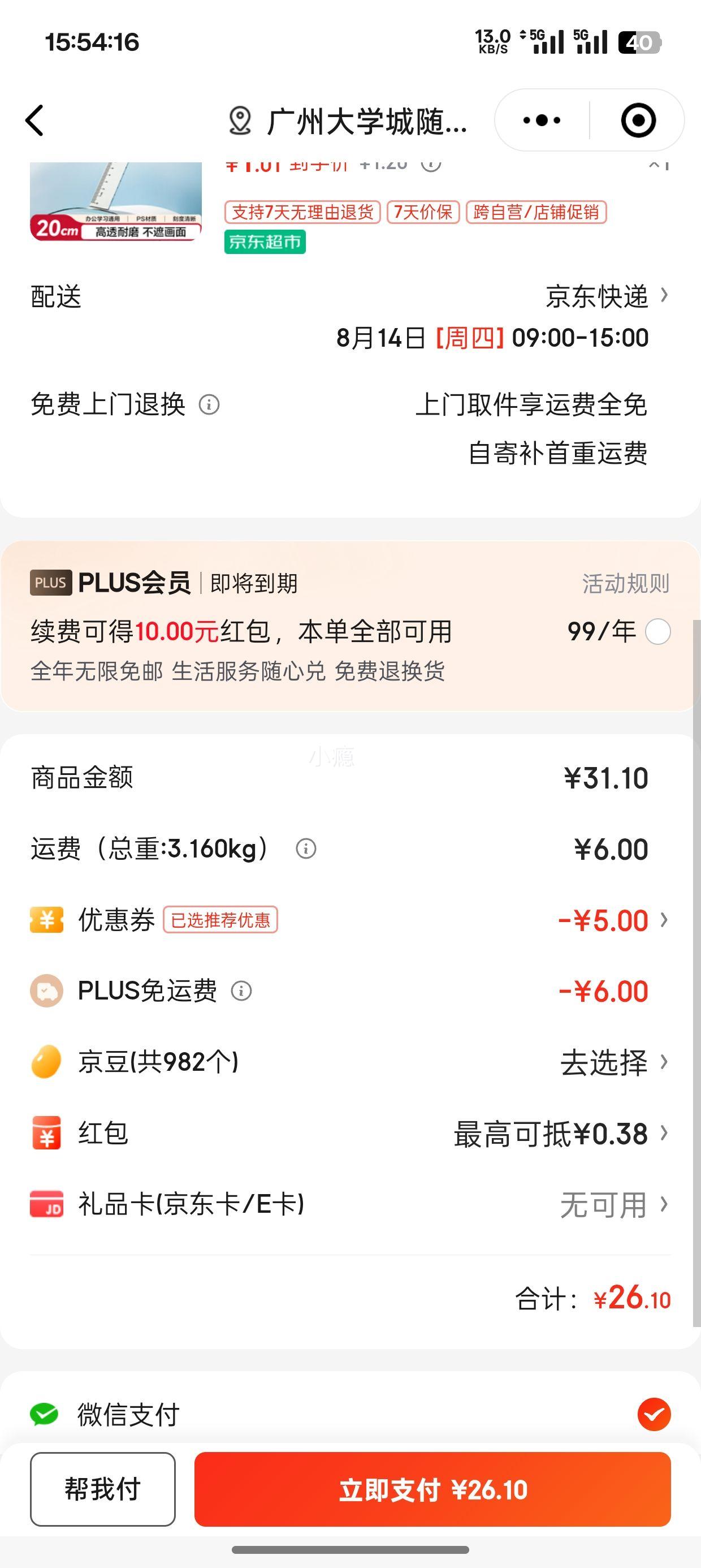Open the 红包 red packet options
701x1568 pixels.
(x=350, y=1134)
